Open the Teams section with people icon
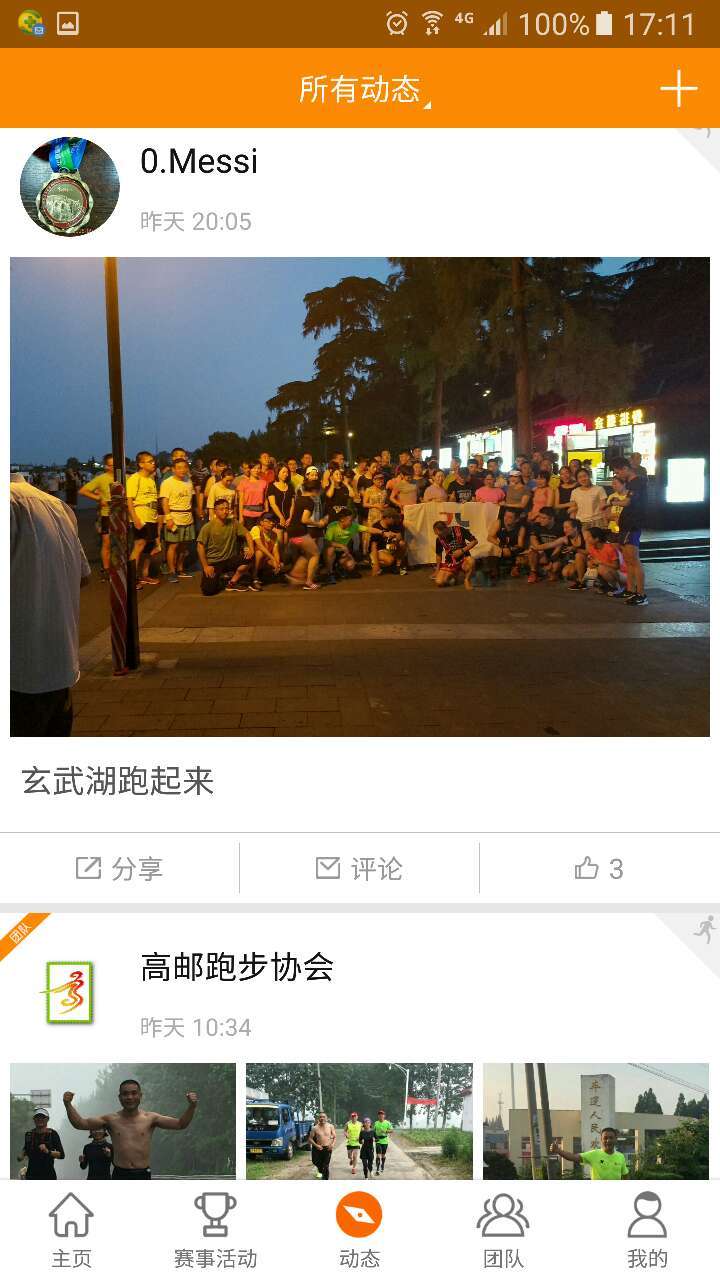 pos(503,1213)
